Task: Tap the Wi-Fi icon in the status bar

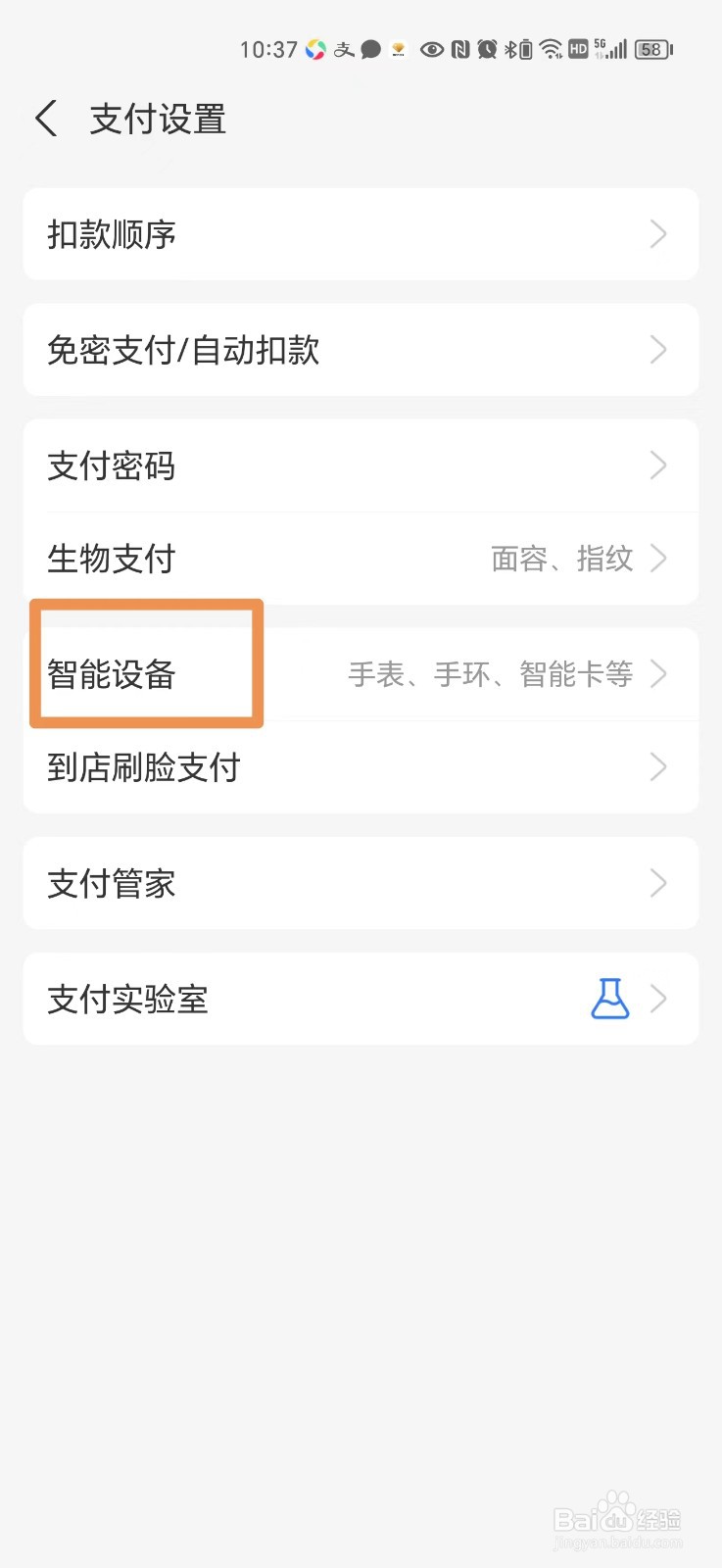Action: [552, 49]
